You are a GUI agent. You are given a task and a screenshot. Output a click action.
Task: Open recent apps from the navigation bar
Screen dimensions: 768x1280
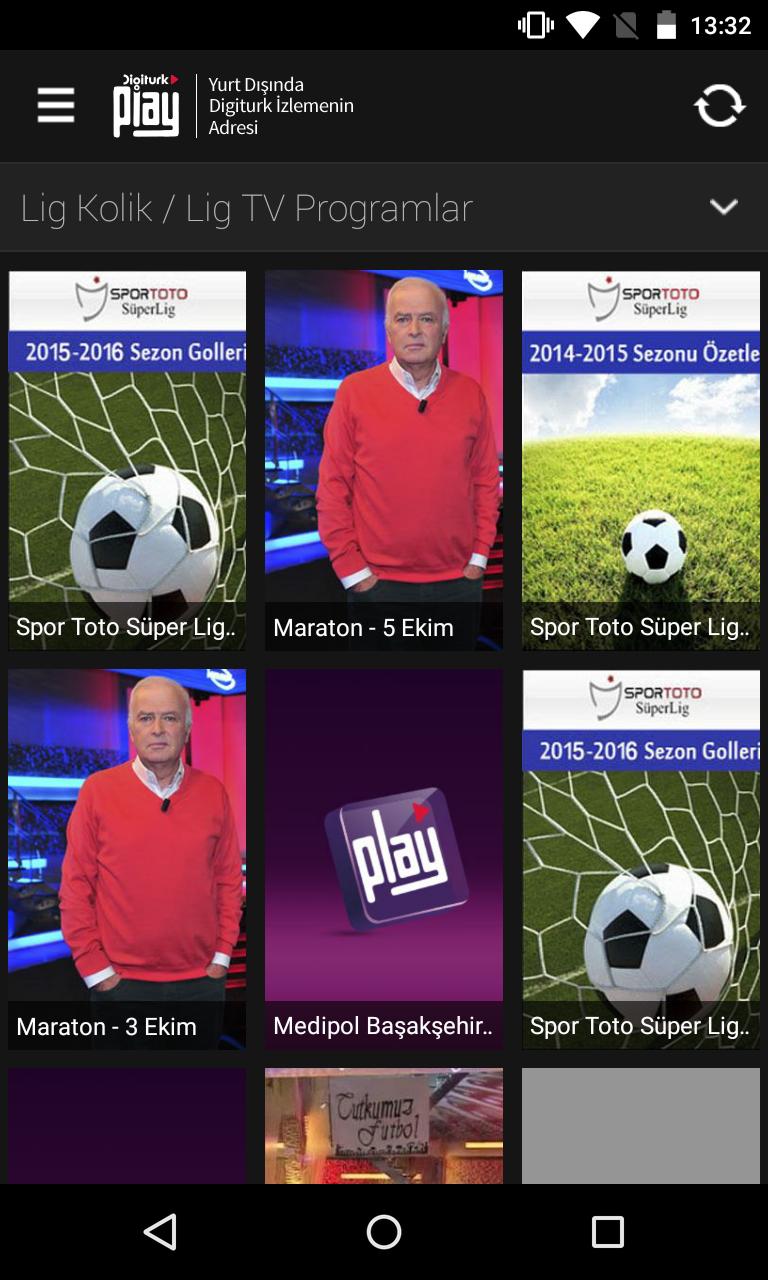(607, 1232)
